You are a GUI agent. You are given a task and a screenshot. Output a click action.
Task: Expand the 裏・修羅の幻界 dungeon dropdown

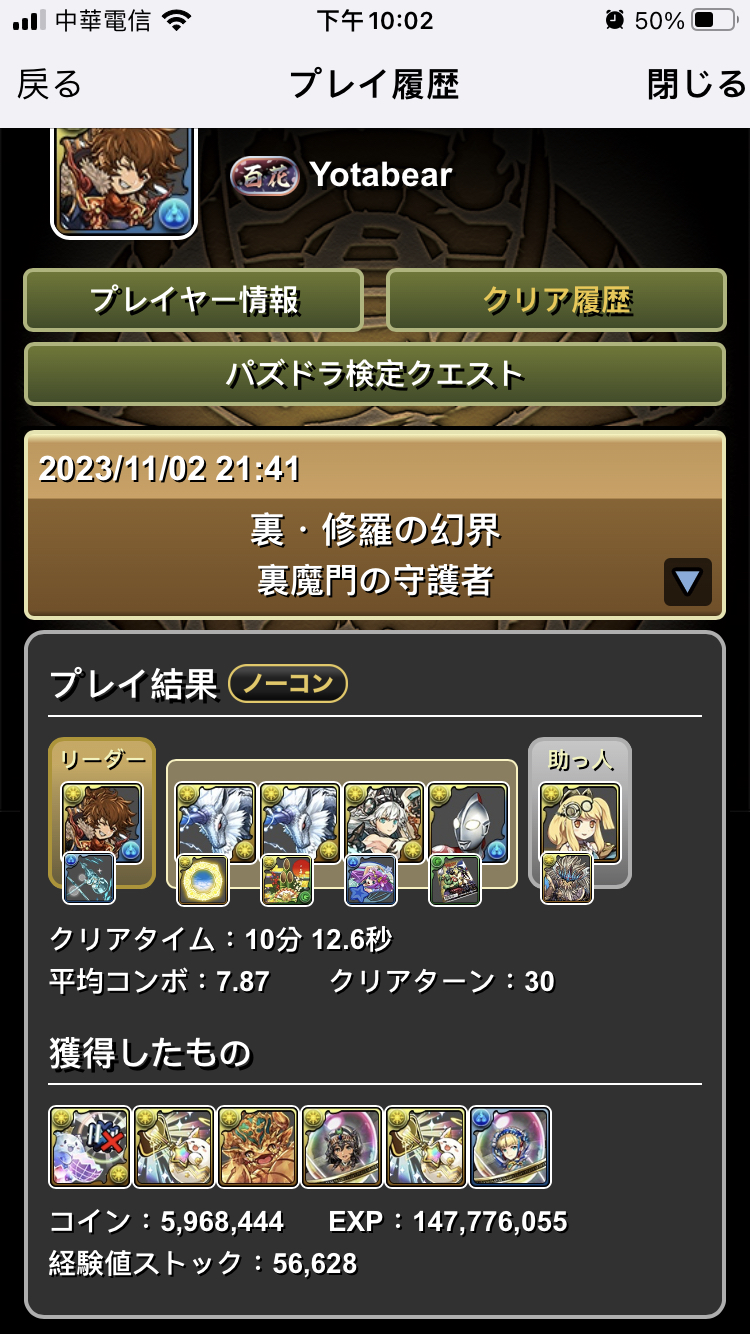(x=687, y=582)
